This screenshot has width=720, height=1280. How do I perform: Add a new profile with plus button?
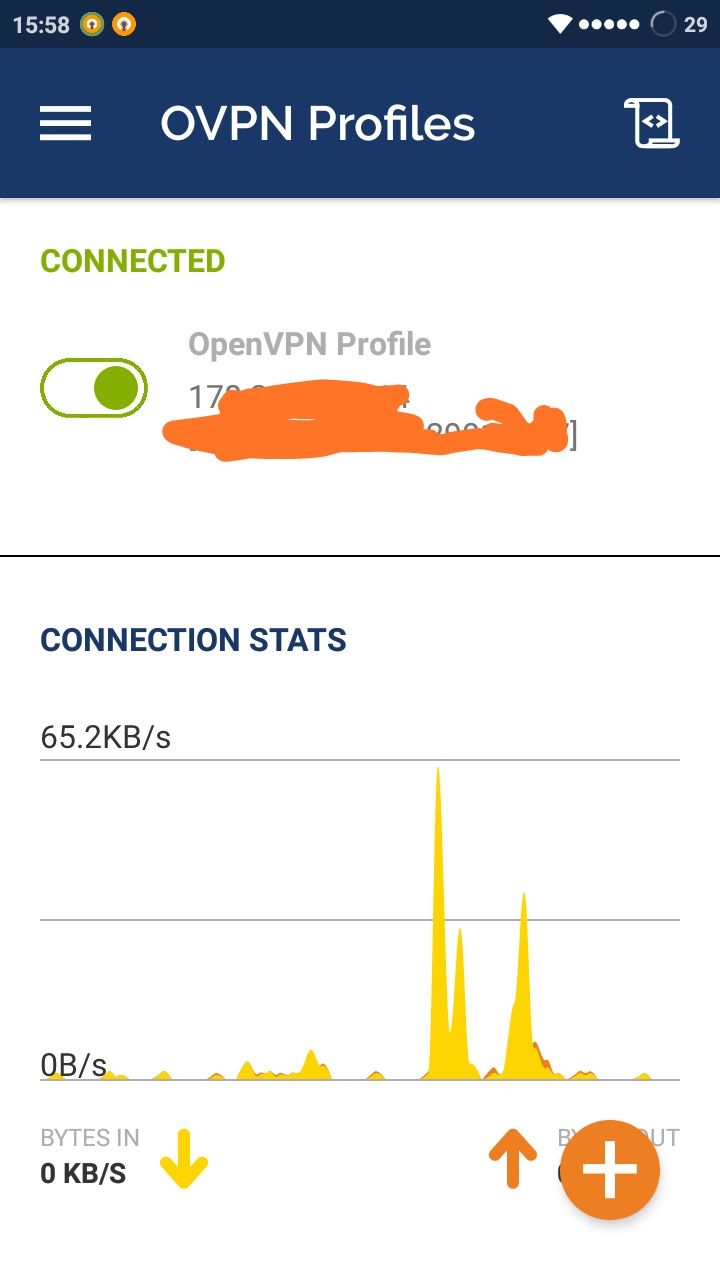click(x=610, y=1169)
